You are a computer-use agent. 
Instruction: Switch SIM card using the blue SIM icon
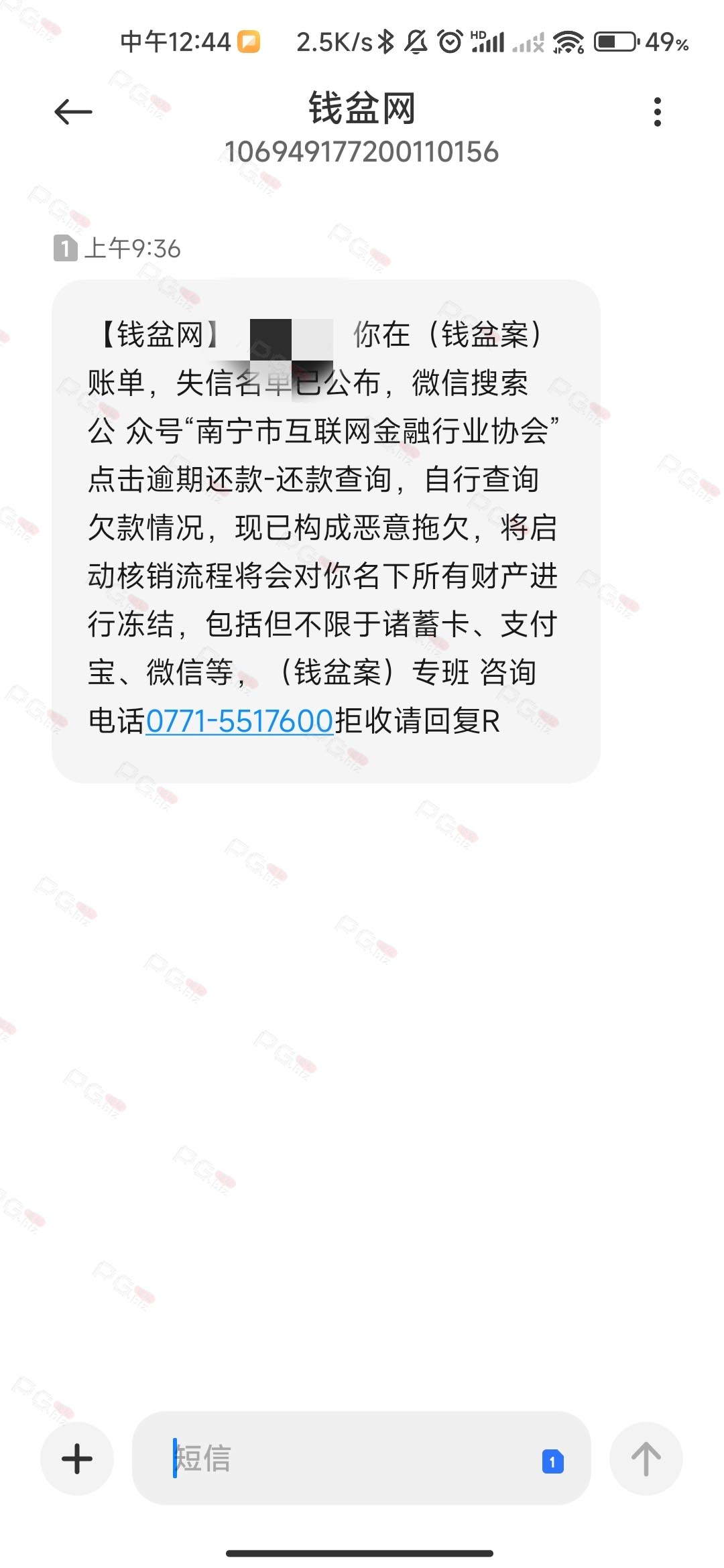552,1461
